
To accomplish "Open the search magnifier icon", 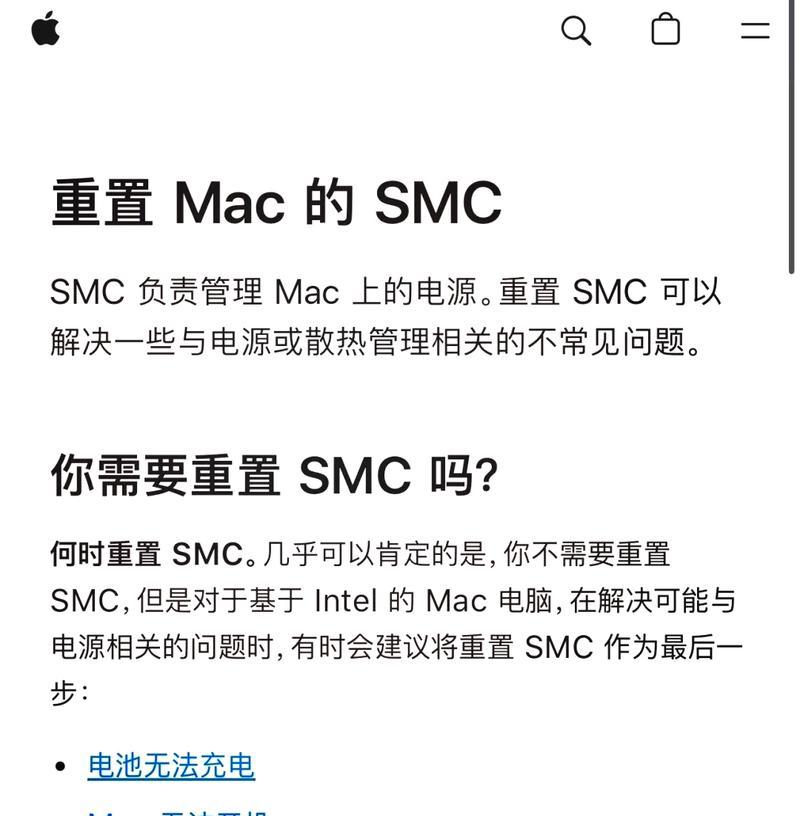I will coord(576,30).
